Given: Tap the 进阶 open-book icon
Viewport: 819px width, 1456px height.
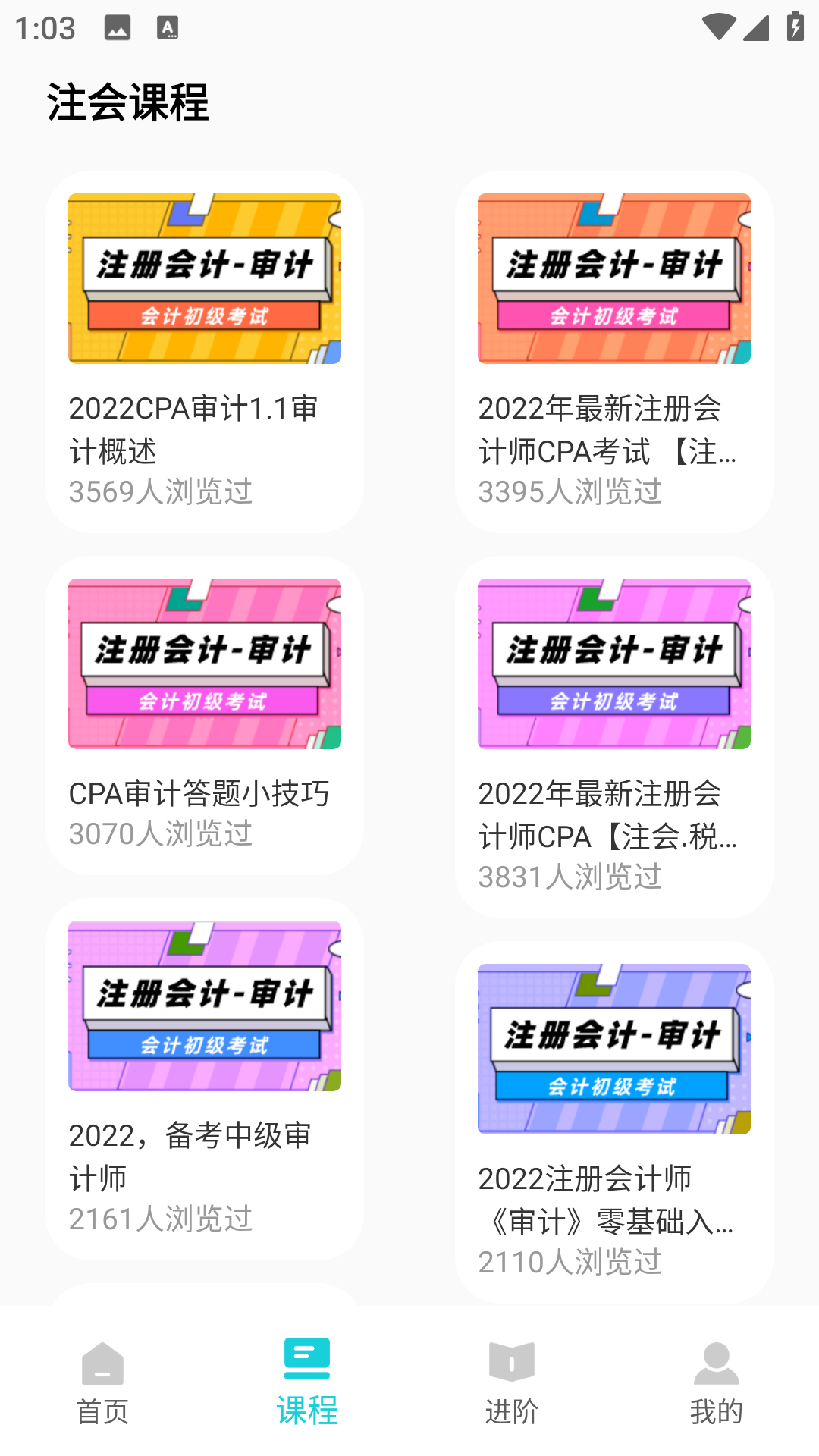Looking at the screenshot, I should pos(512,1361).
